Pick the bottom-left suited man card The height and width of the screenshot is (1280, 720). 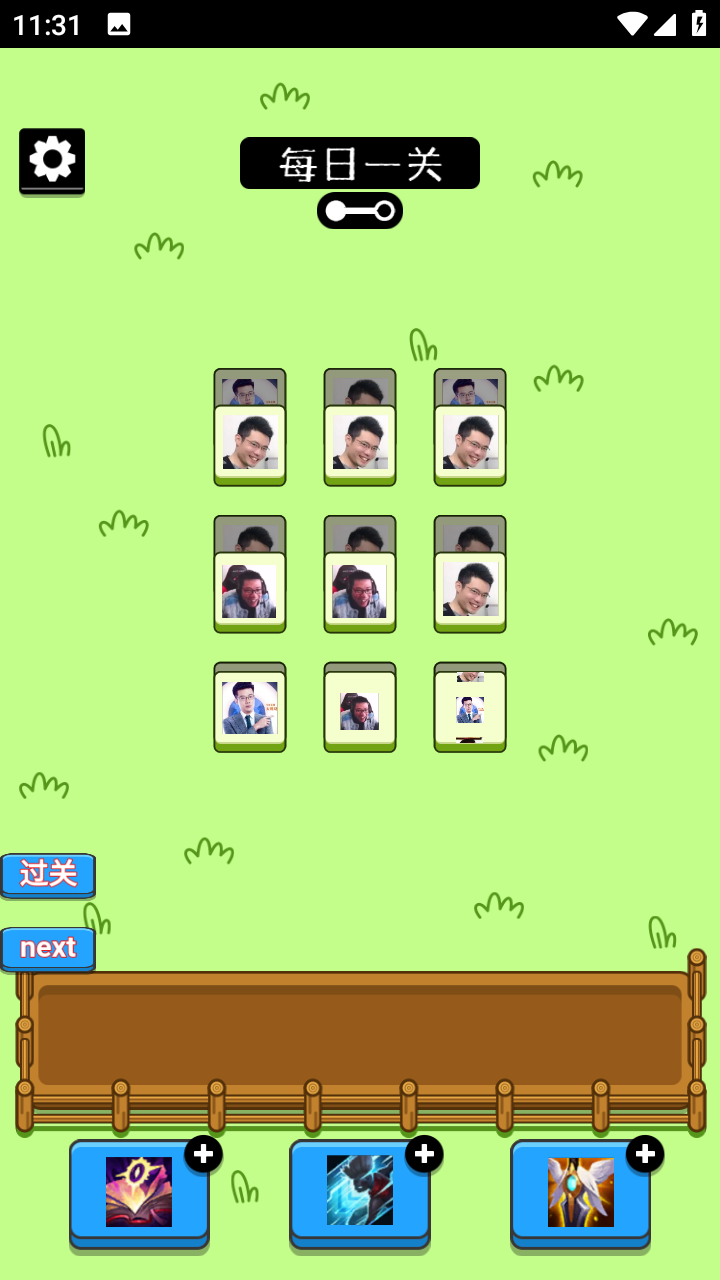(249, 707)
